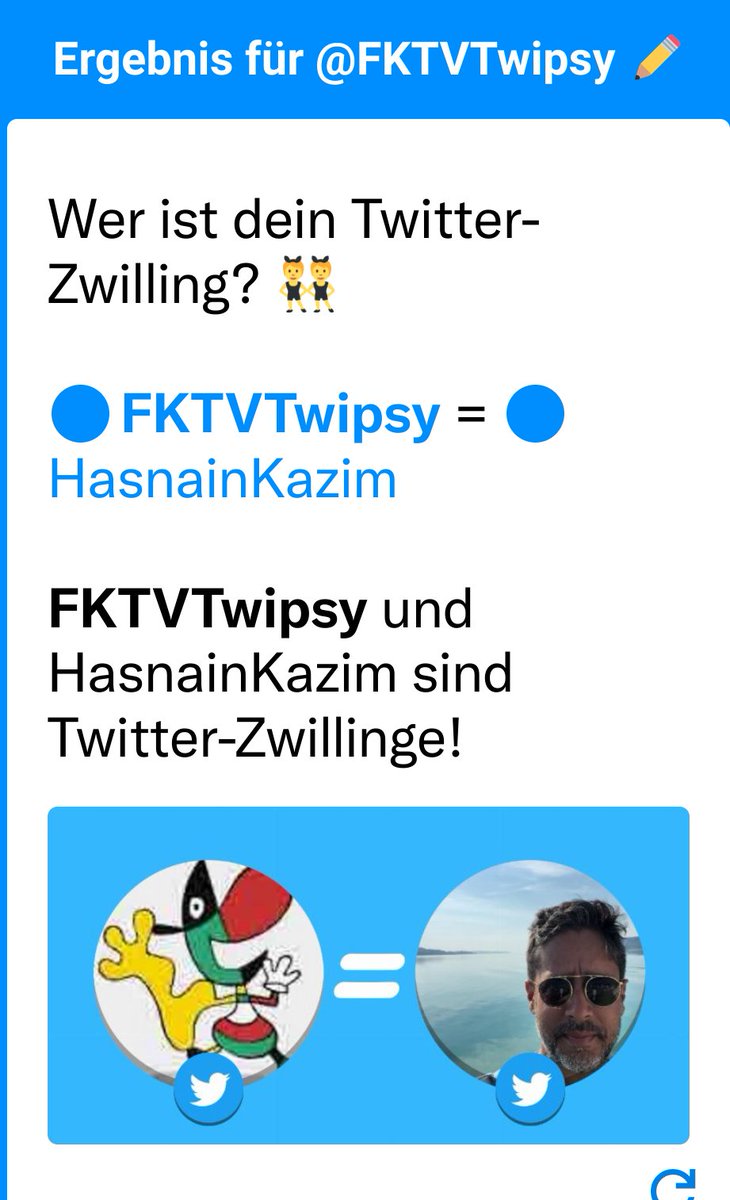Open the blue HasnainKazim profile link
The height and width of the screenshot is (1200, 730).
[x=222, y=480]
